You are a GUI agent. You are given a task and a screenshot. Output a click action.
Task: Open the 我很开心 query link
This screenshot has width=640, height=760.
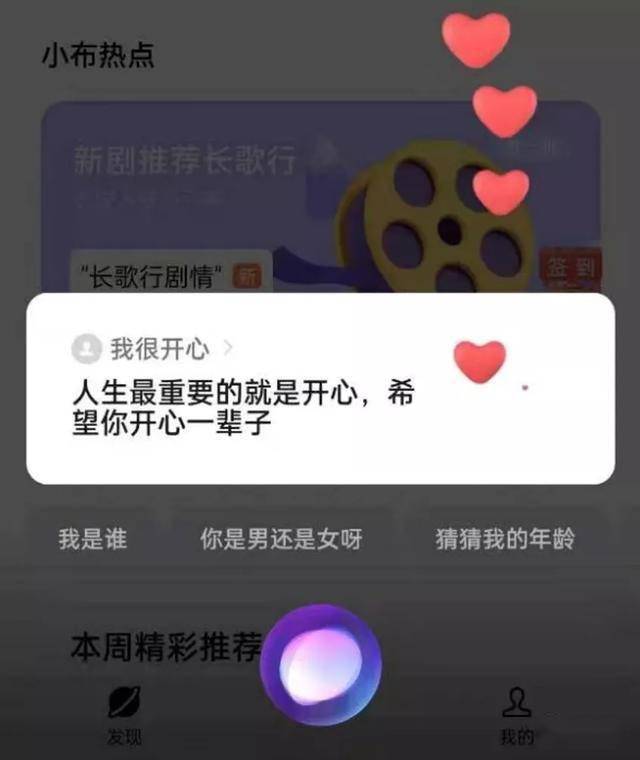click(160, 348)
